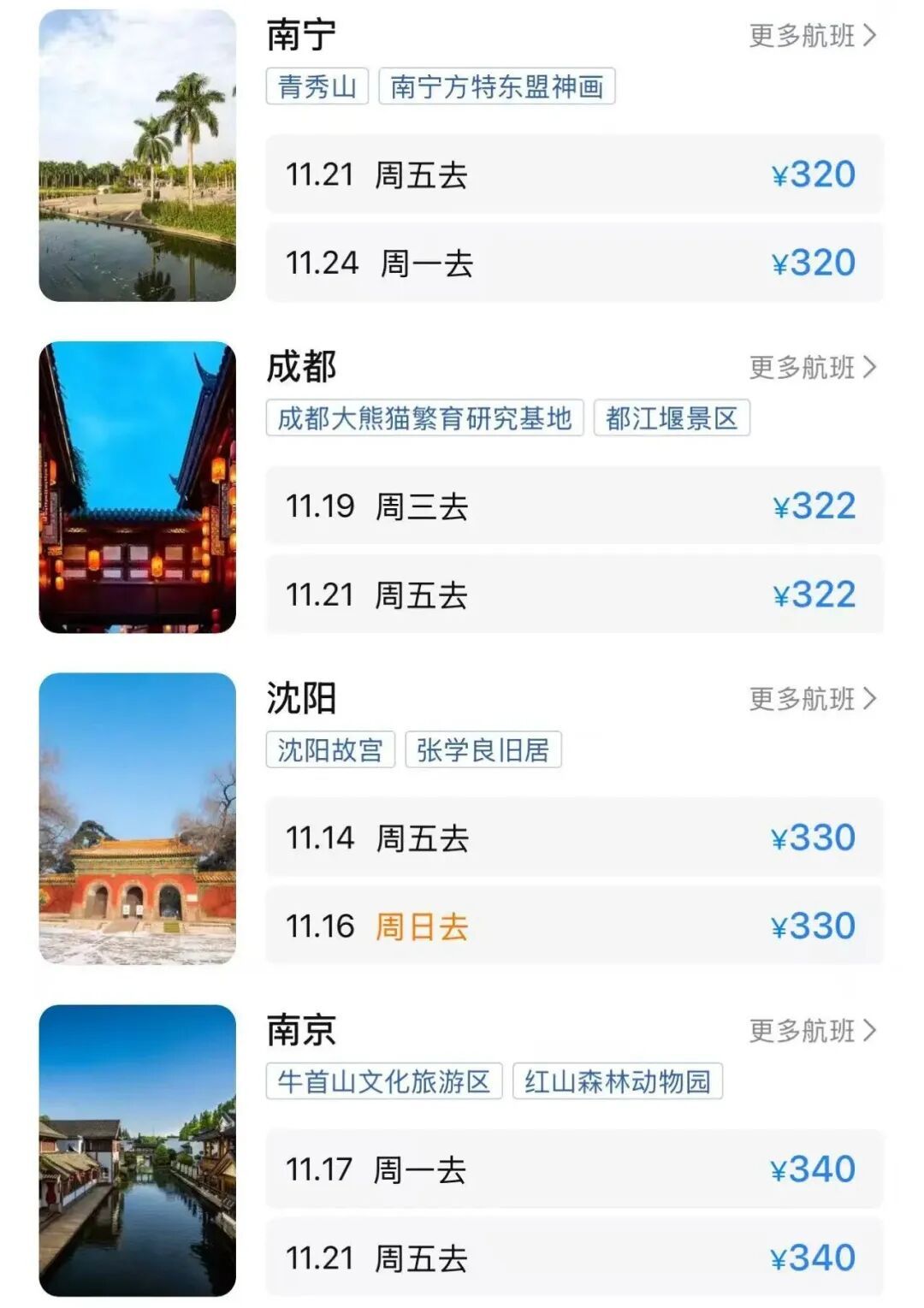924x1308 pixels.
Task: Open the 成都 destination photo
Action: click(x=137, y=488)
